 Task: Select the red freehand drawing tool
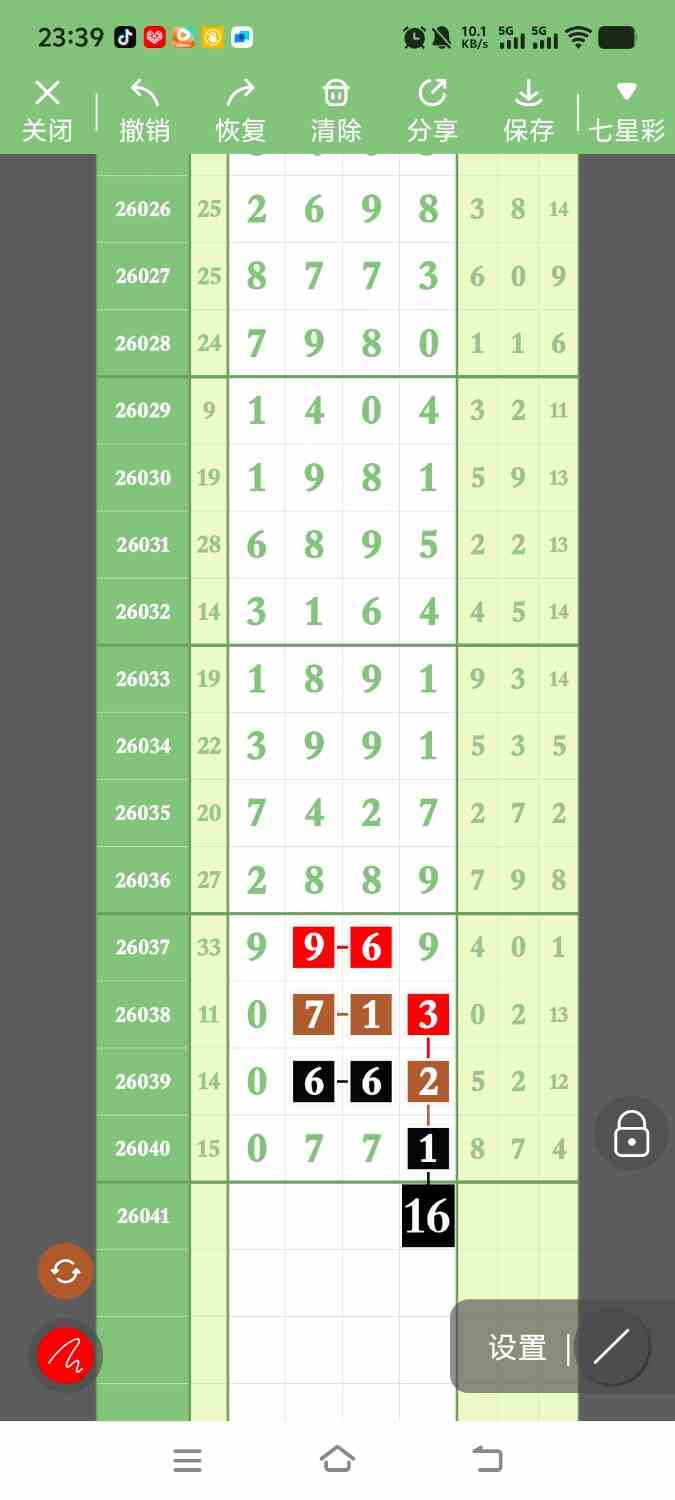65,1356
